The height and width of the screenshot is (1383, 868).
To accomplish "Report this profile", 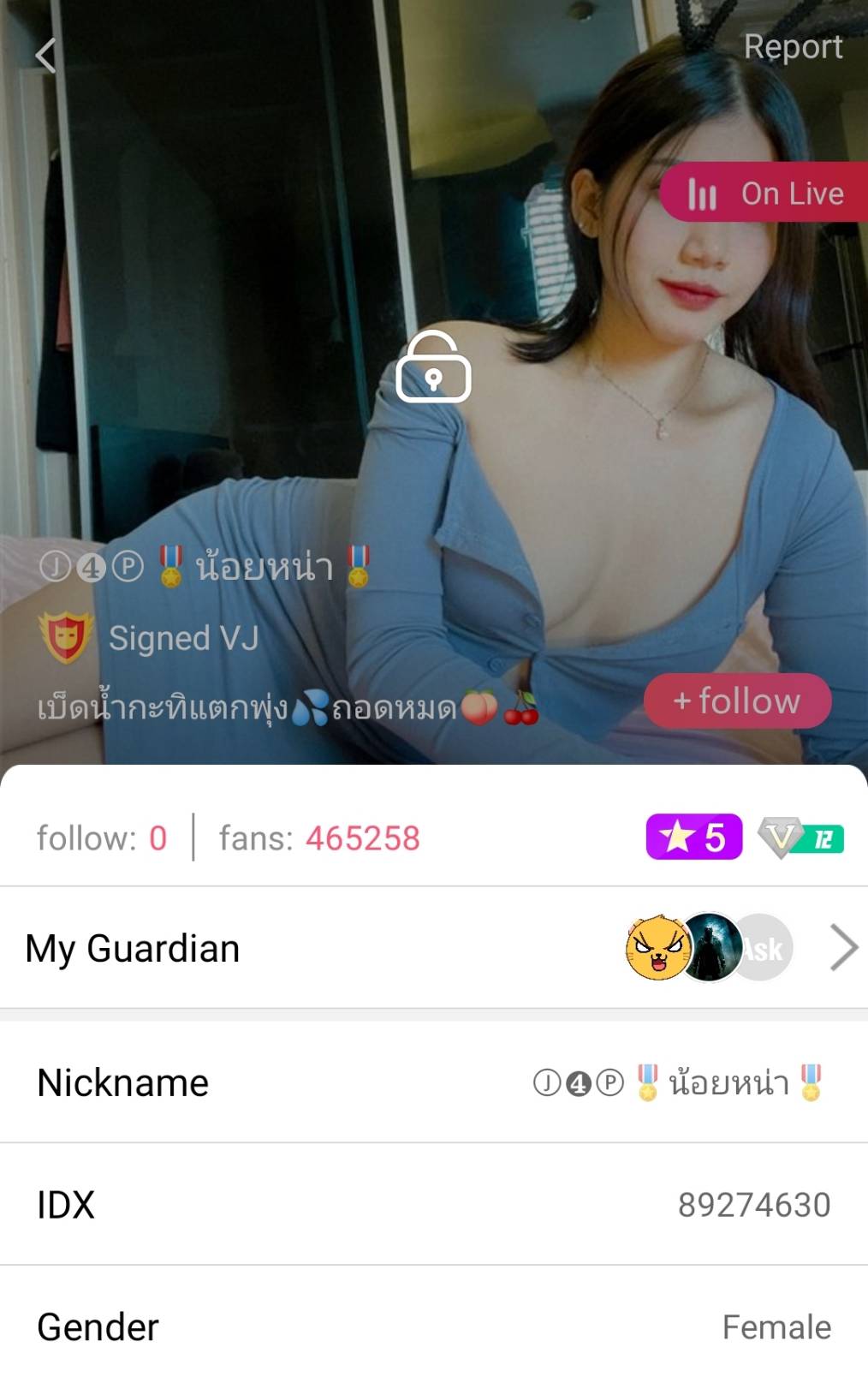I will (x=793, y=47).
